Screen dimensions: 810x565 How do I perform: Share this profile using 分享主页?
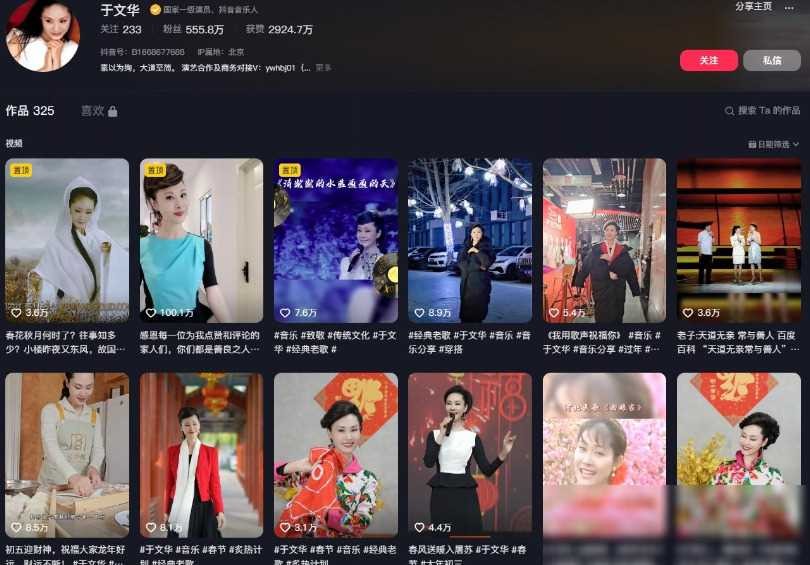click(752, 6)
